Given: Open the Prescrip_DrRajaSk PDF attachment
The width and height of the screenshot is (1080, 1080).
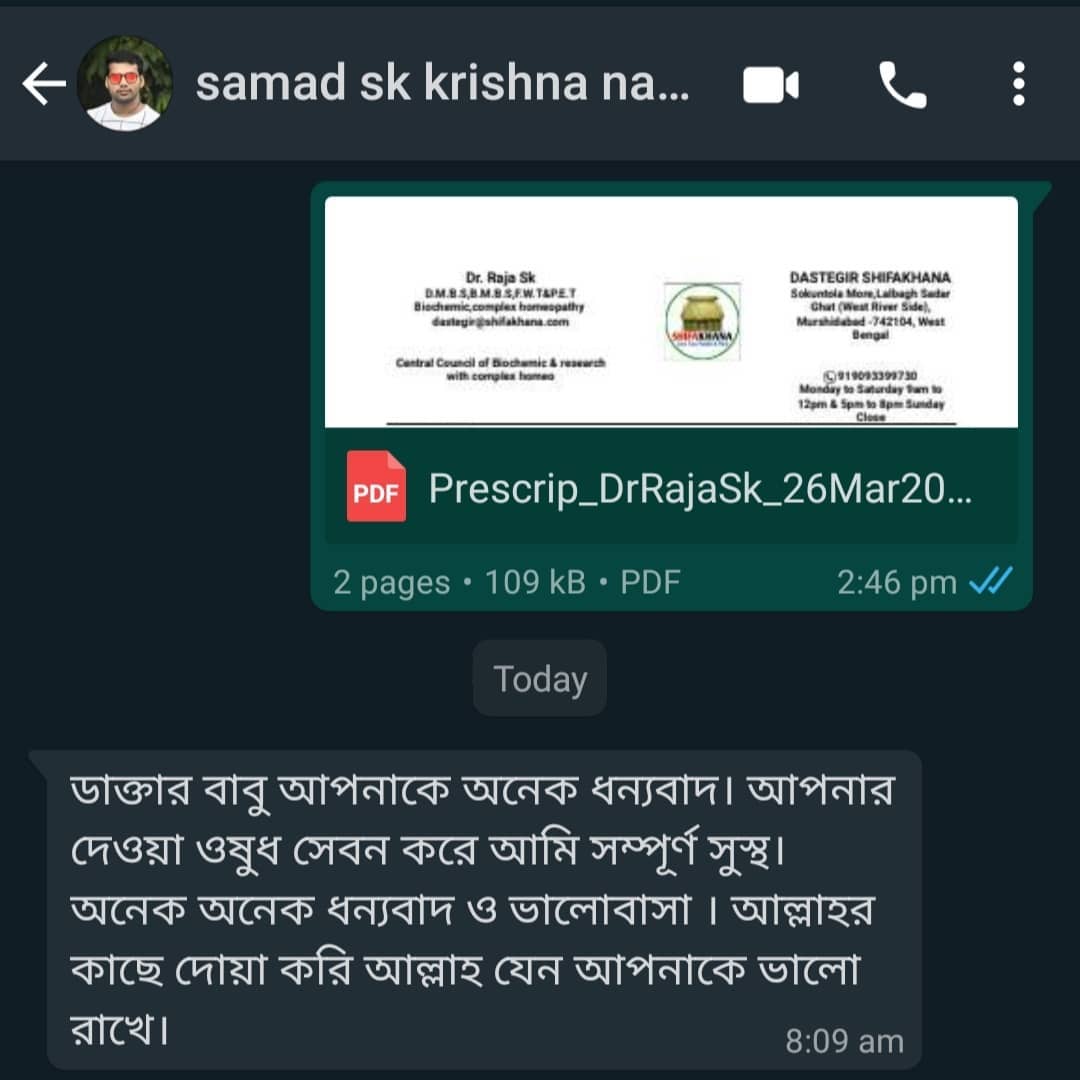Looking at the screenshot, I should click(670, 490).
